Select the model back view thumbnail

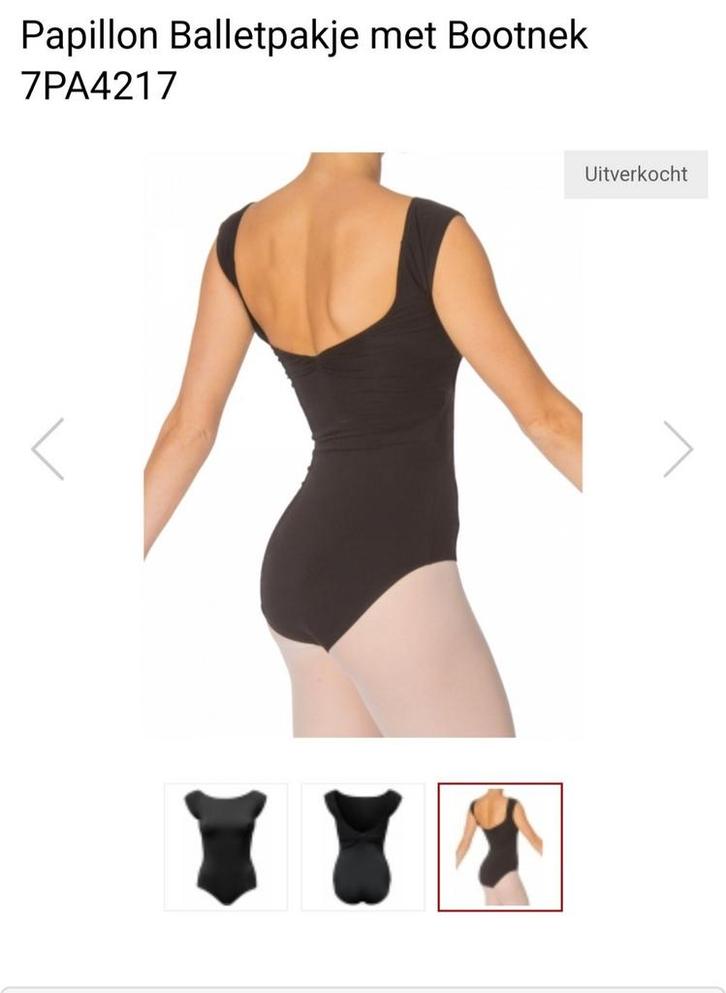coord(500,846)
